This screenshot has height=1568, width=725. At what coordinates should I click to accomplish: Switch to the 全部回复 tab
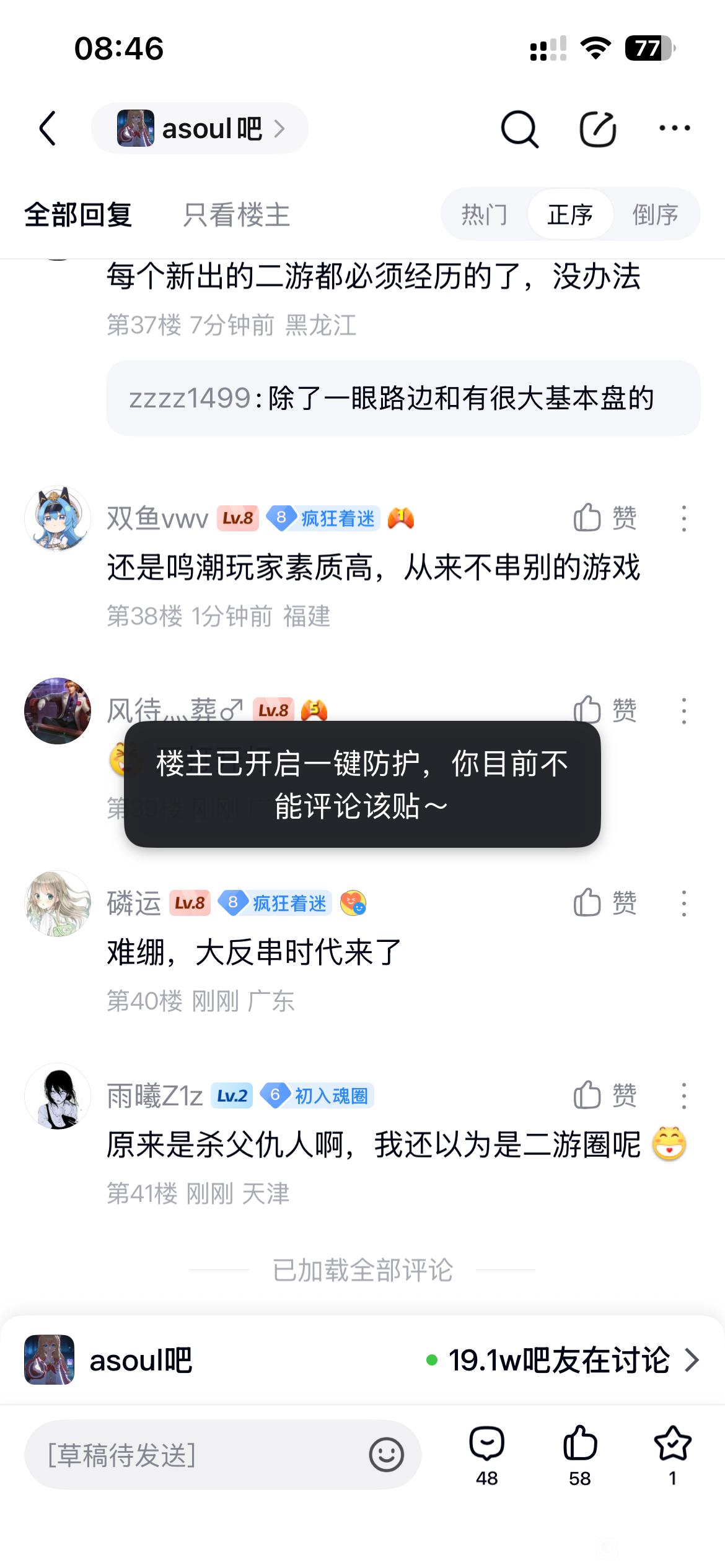coord(78,215)
